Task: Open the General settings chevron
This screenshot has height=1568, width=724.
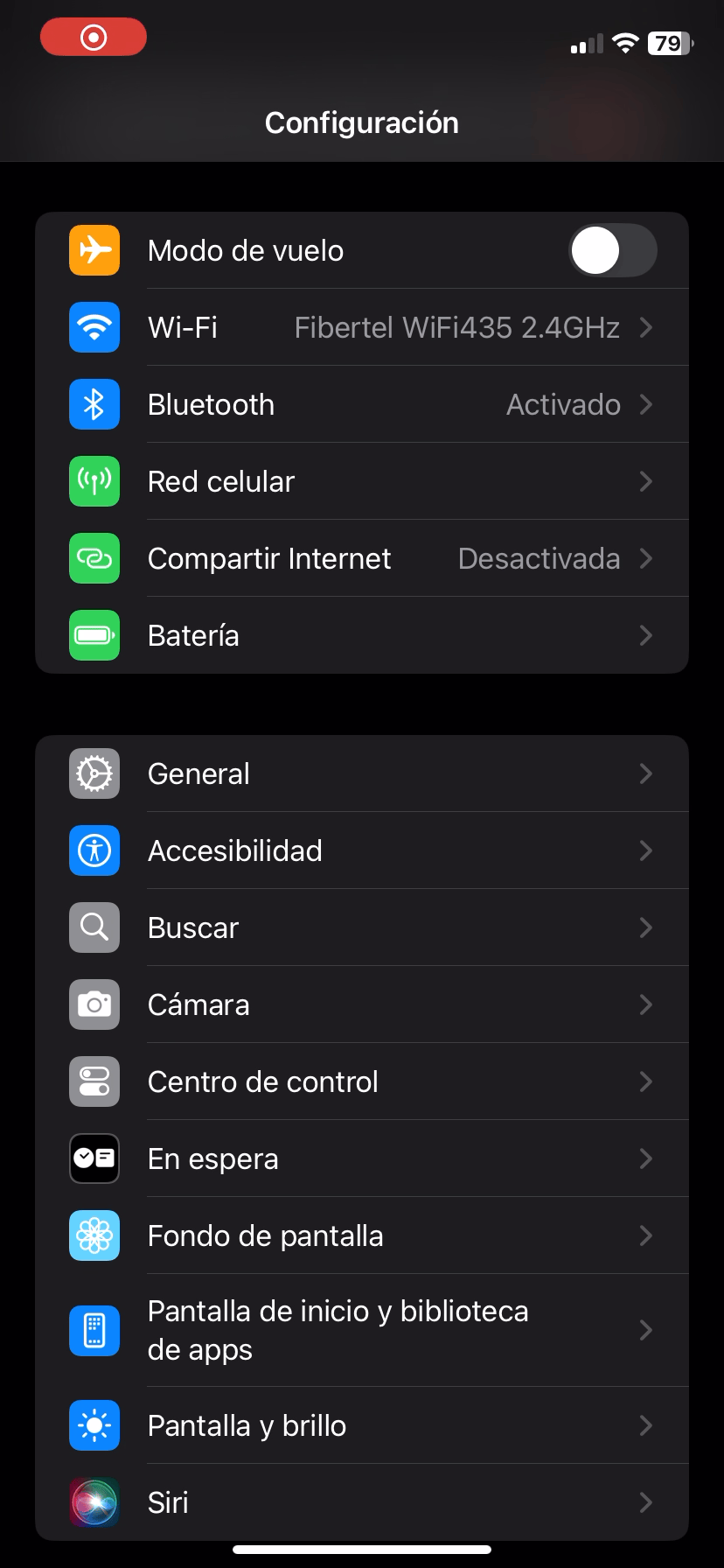Action: 645,773
